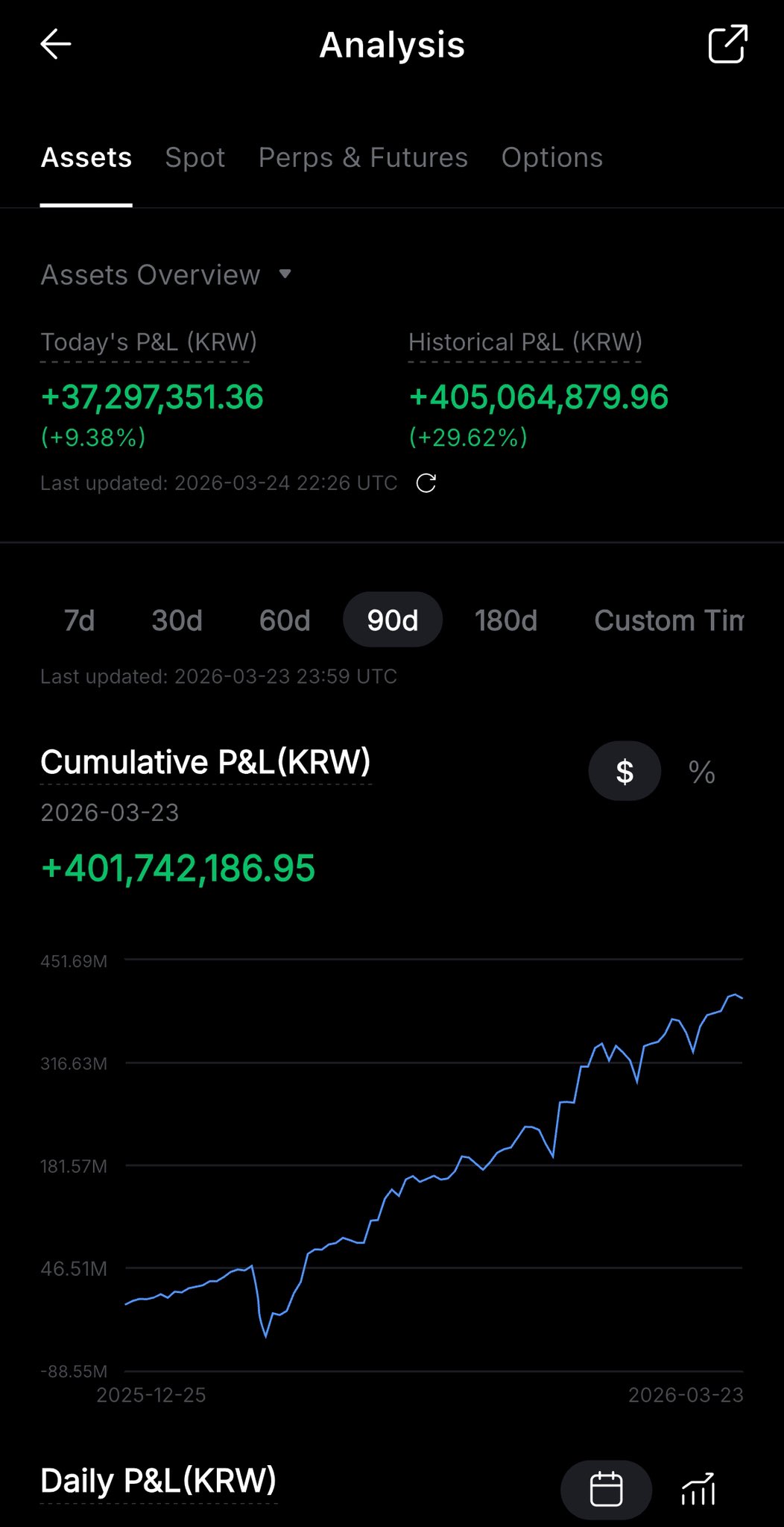The image size is (784, 1527).
Task: View Daily P&L as bar chart
Action: (x=698, y=1489)
